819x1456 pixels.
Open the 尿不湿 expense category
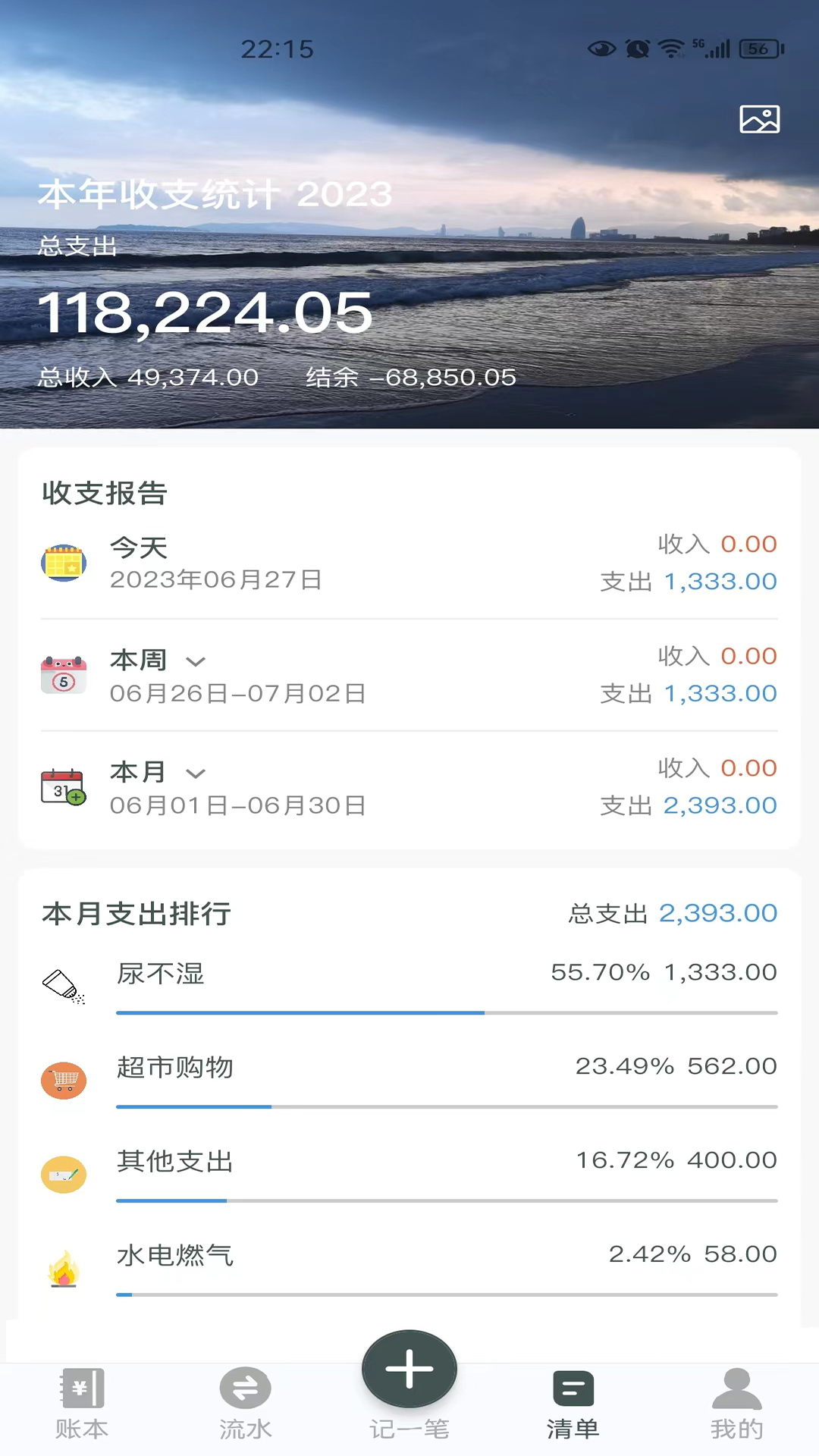coord(409,984)
